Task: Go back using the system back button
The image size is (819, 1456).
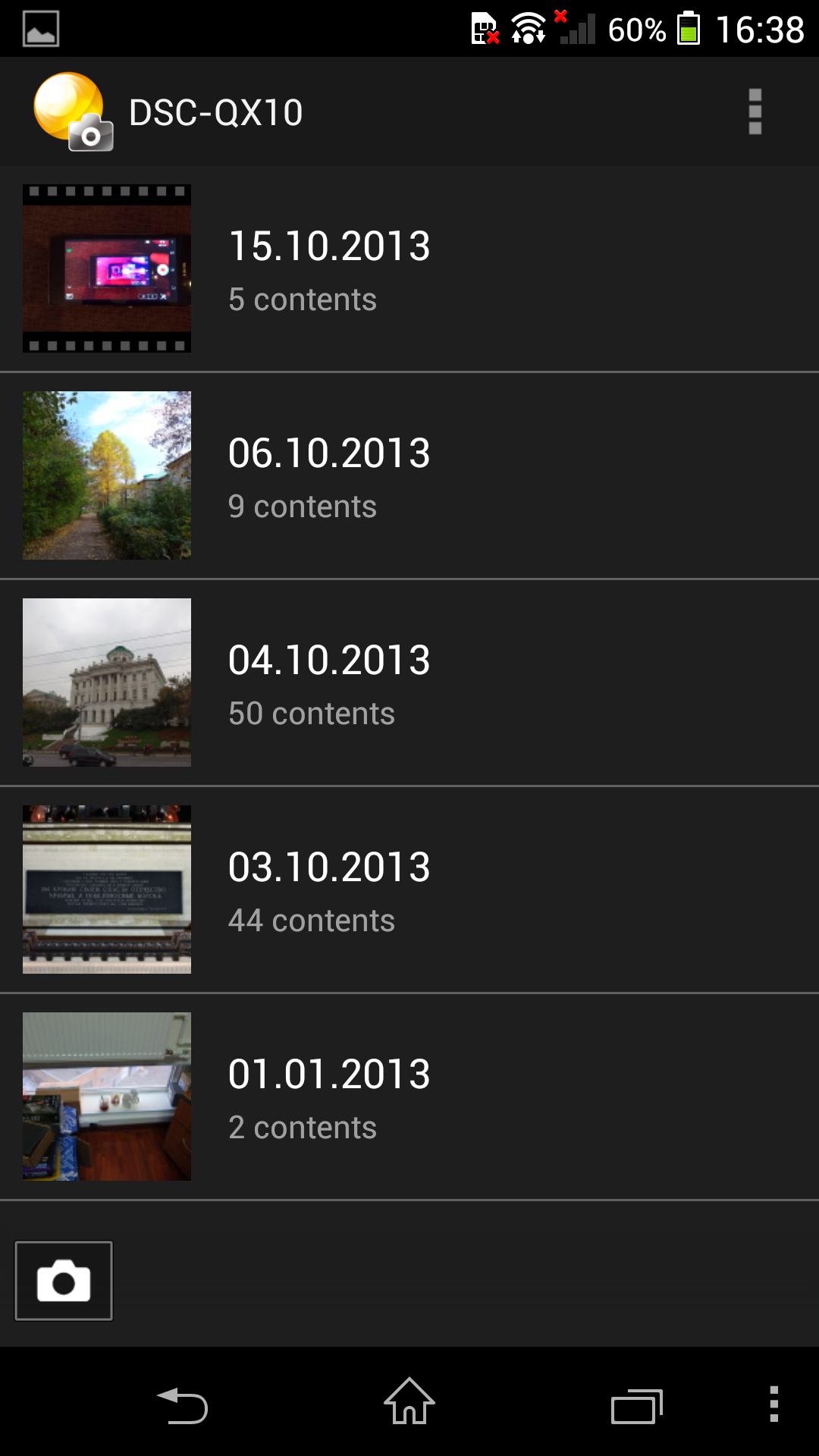Action: click(182, 1405)
